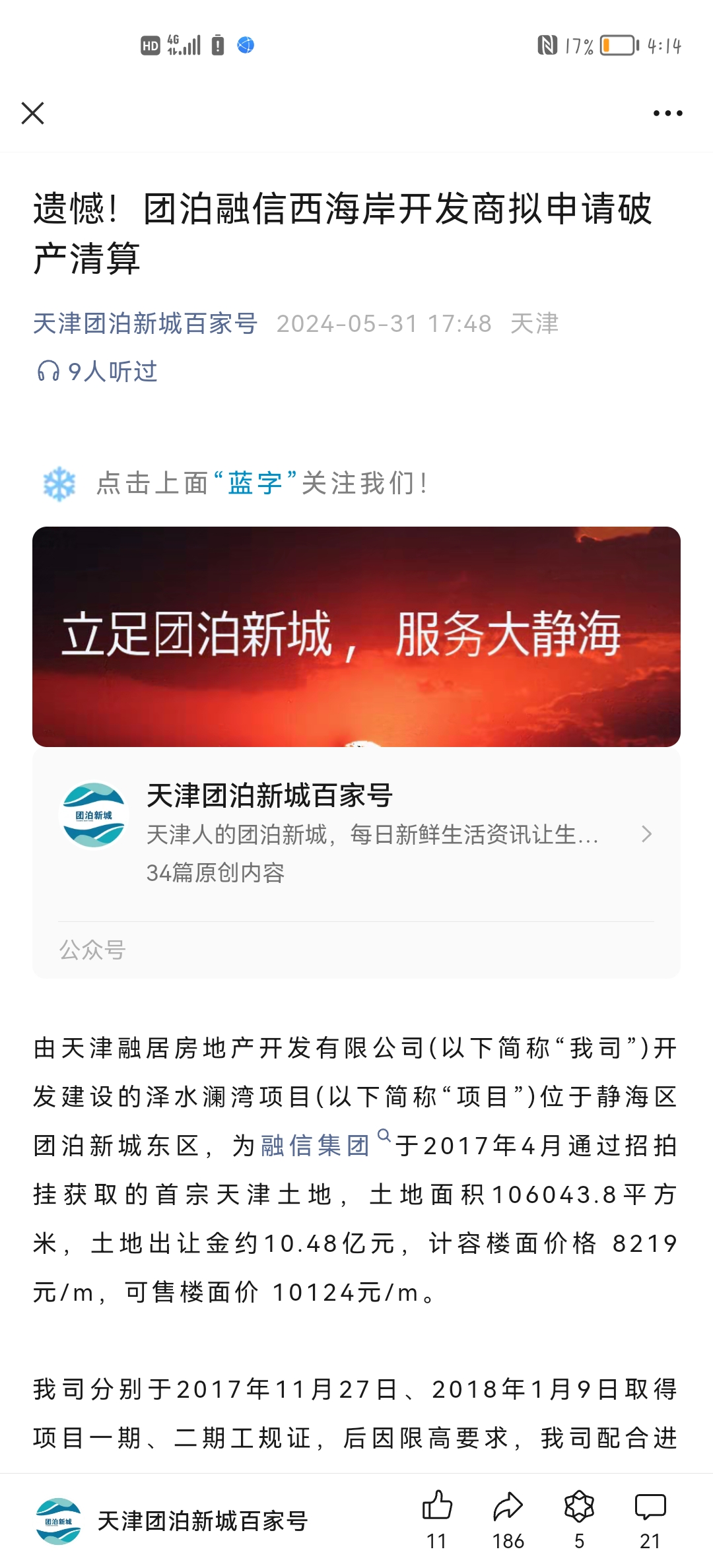Open the account profile in the bottom bar
Image resolution: width=713 pixels, height=1568 pixels.
pos(172,1521)
